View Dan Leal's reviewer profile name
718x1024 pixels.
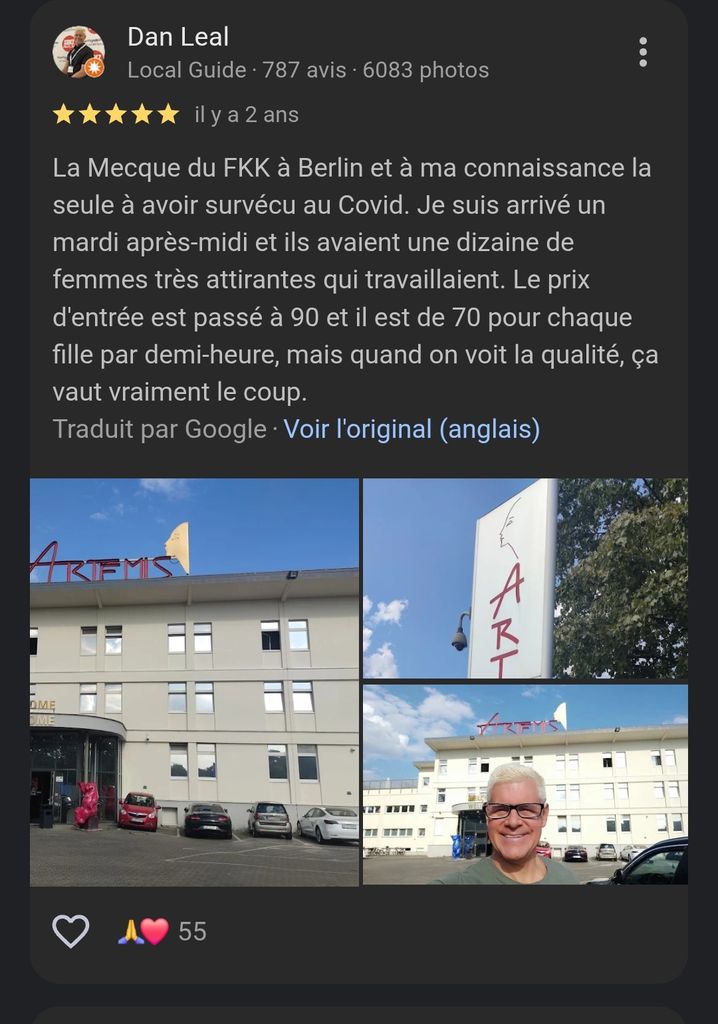[x=178, y=37]
